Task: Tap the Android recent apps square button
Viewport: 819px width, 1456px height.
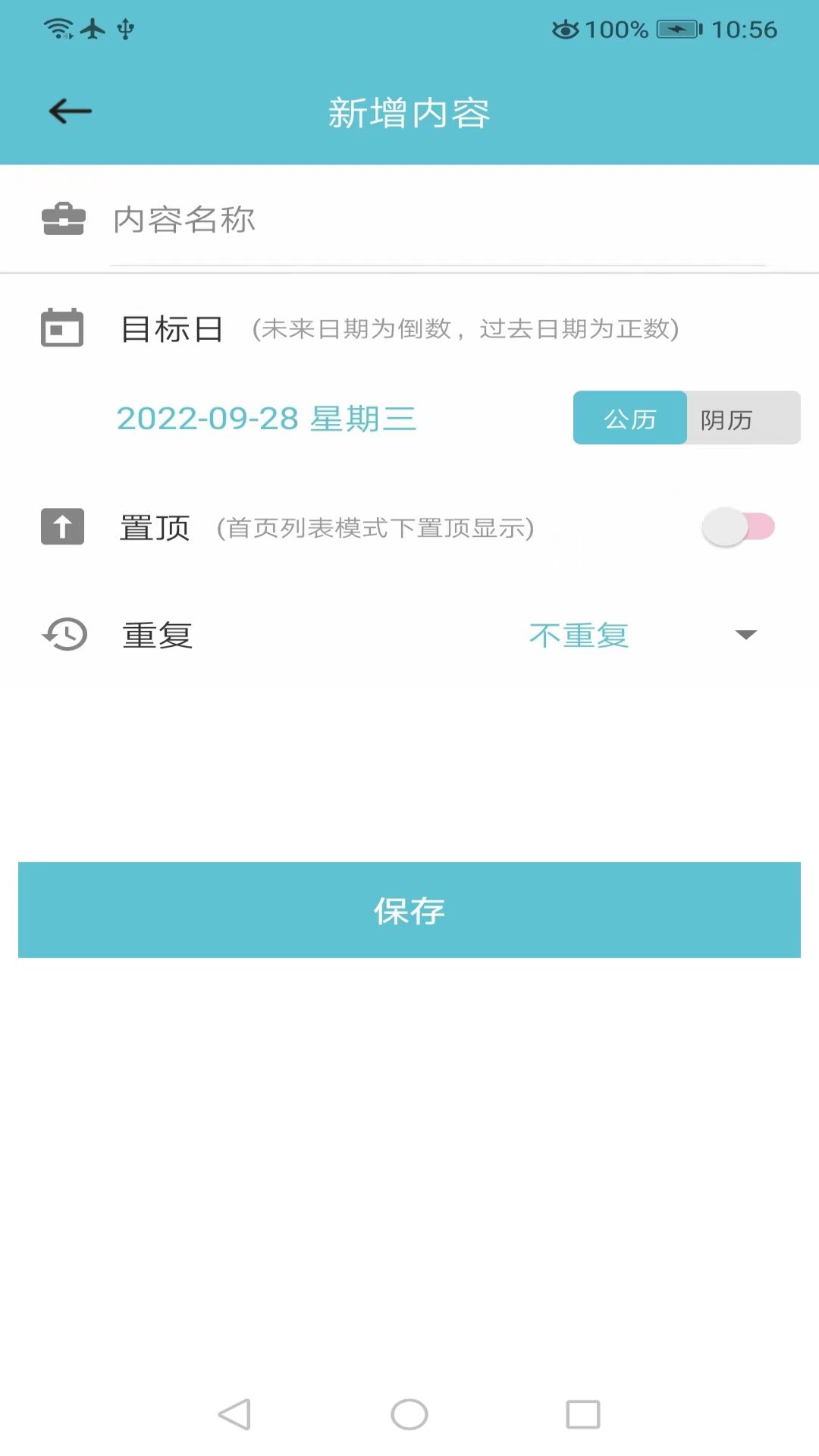Action: (x=582, y=1414)
